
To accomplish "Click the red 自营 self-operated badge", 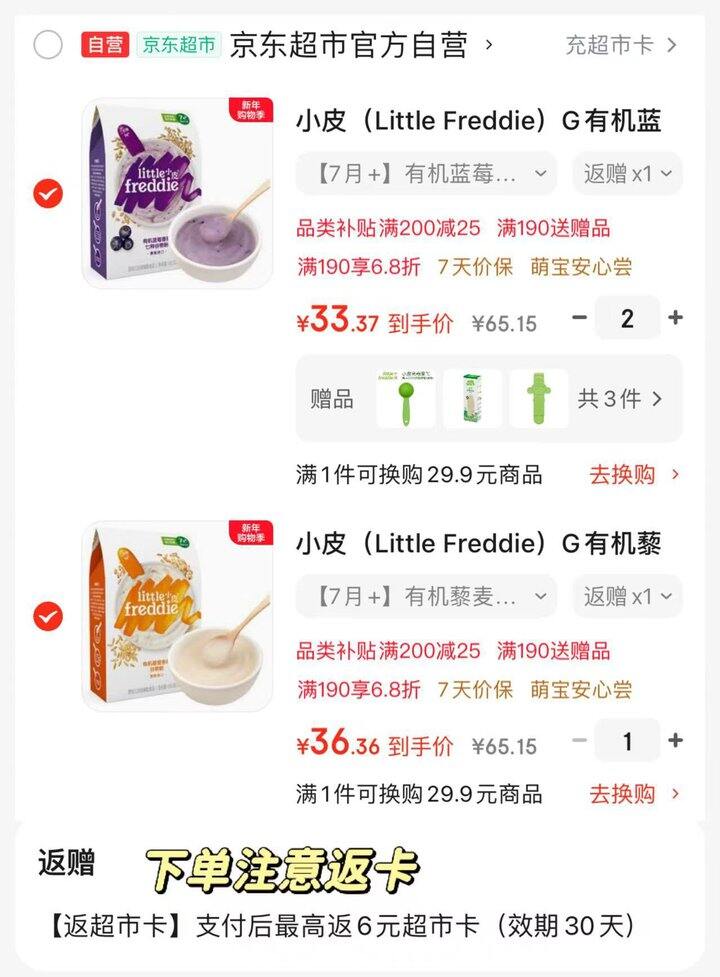I will click(103, 44).
